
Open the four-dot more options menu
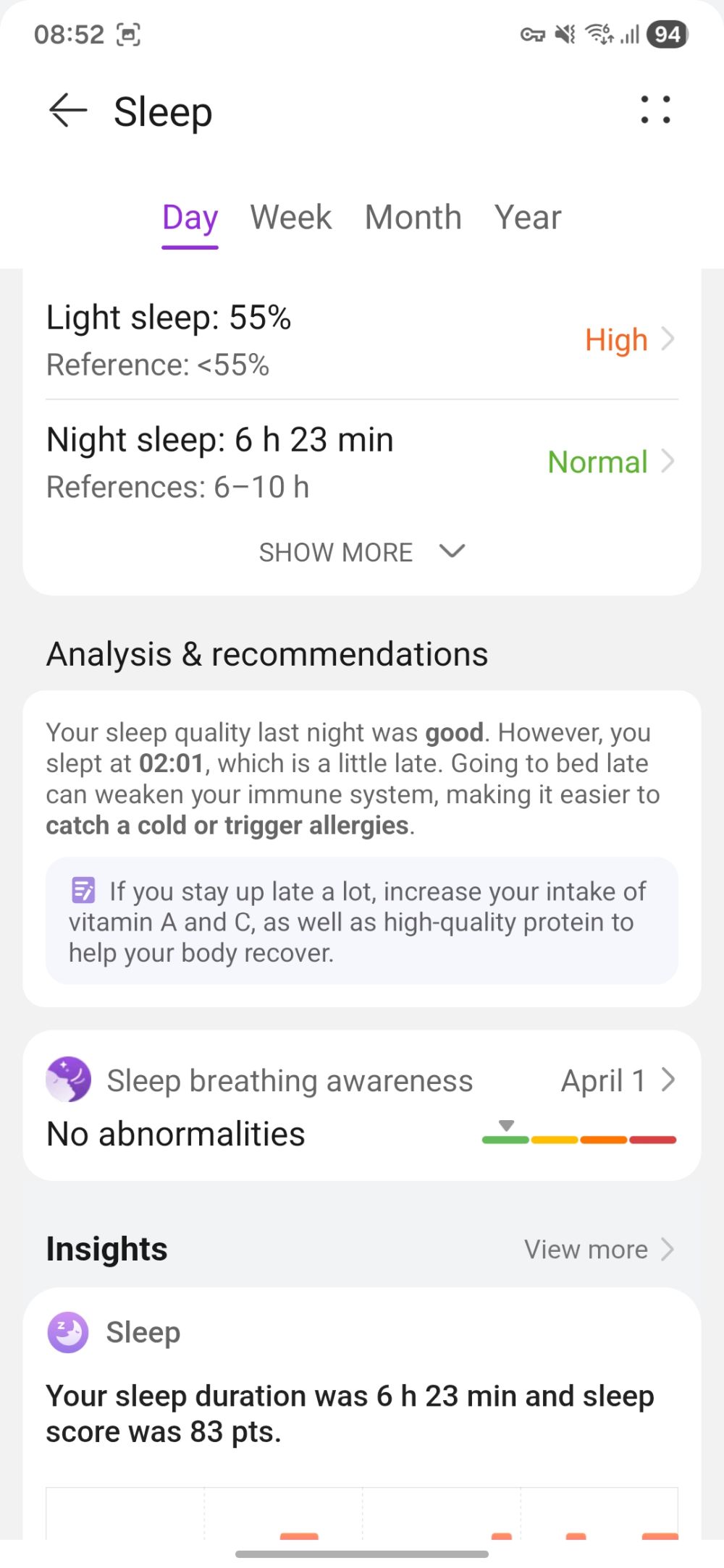pyautogui.click(x=655, y=110)
